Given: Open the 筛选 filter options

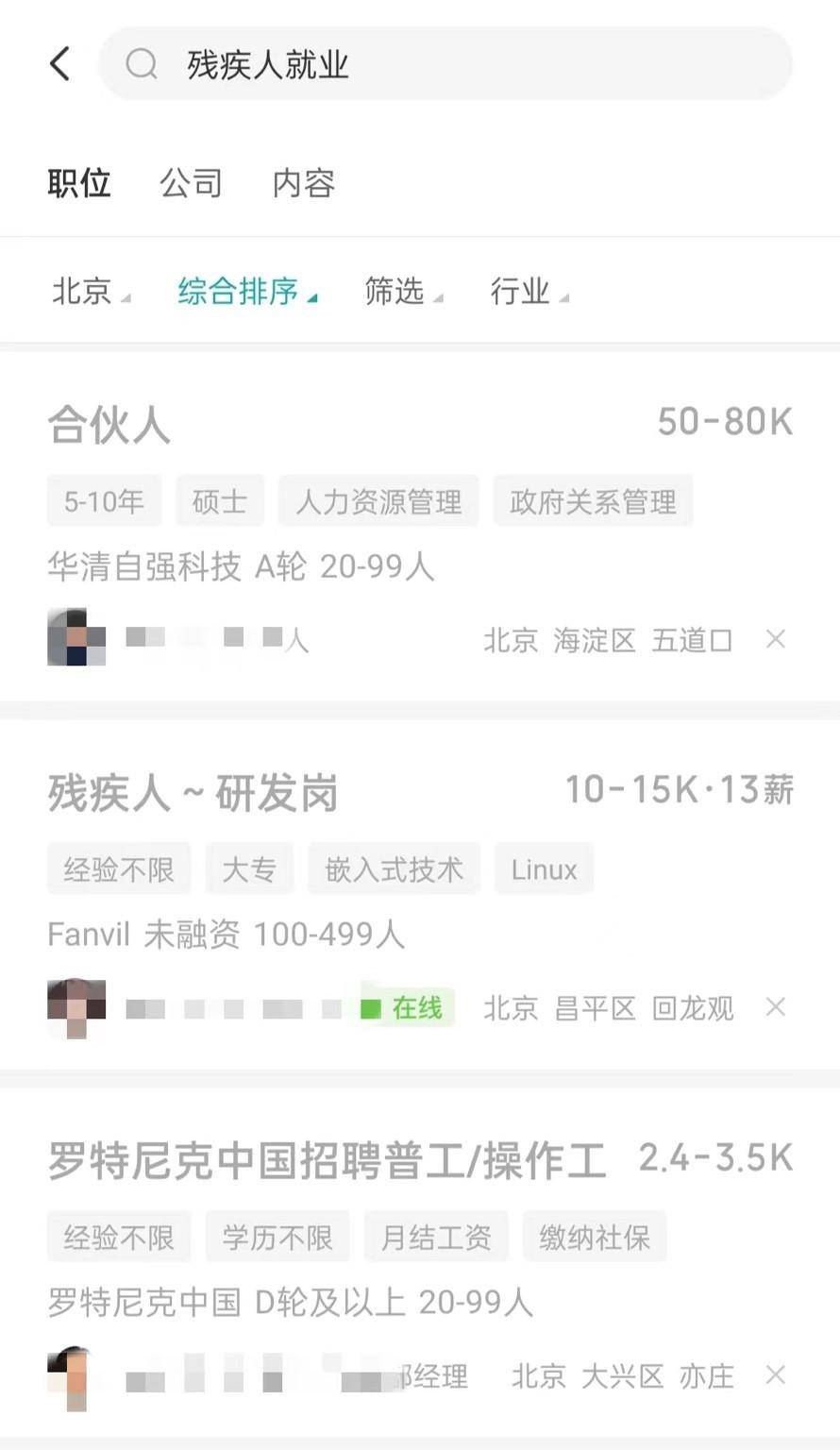Looking at the screenshot, I should (x=403, y=292).
